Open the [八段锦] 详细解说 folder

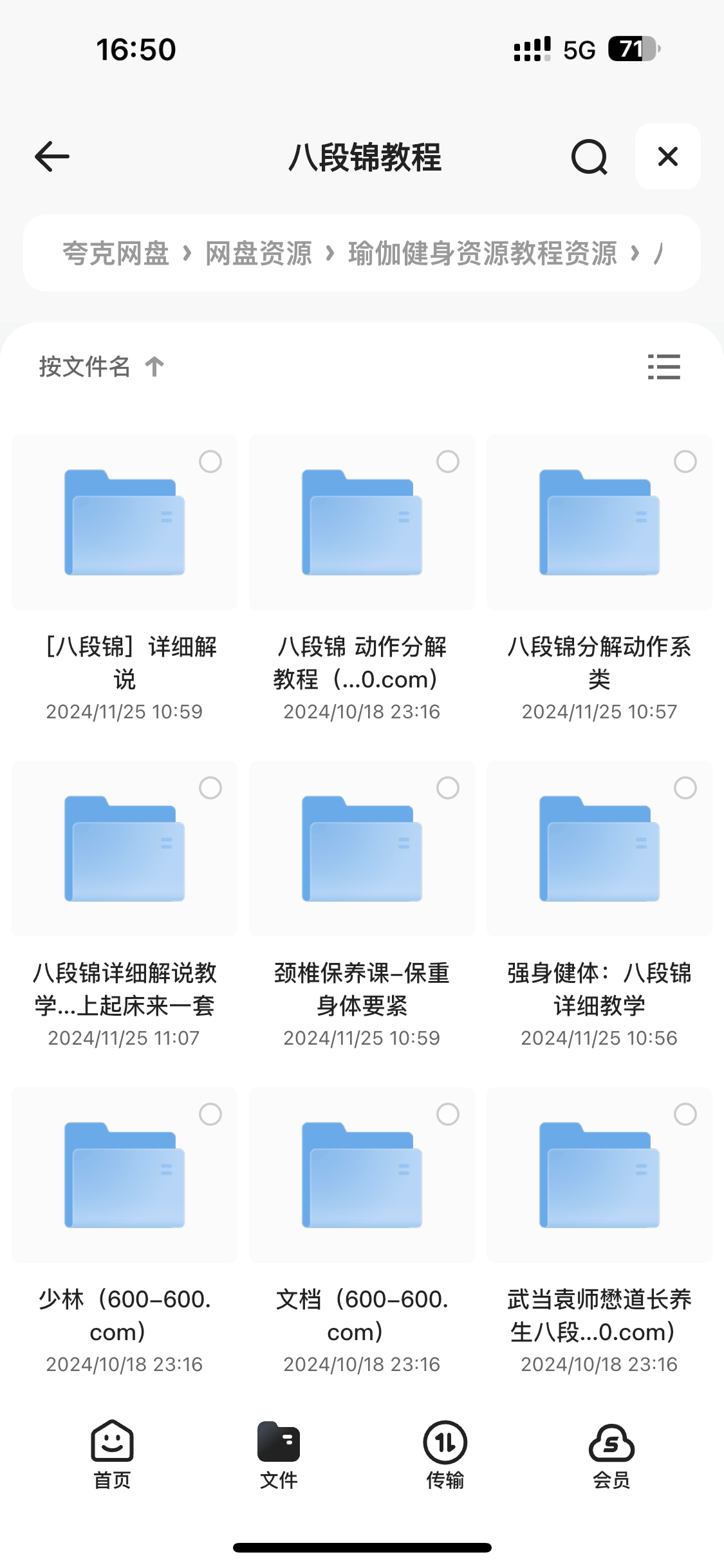coord(125,523)
